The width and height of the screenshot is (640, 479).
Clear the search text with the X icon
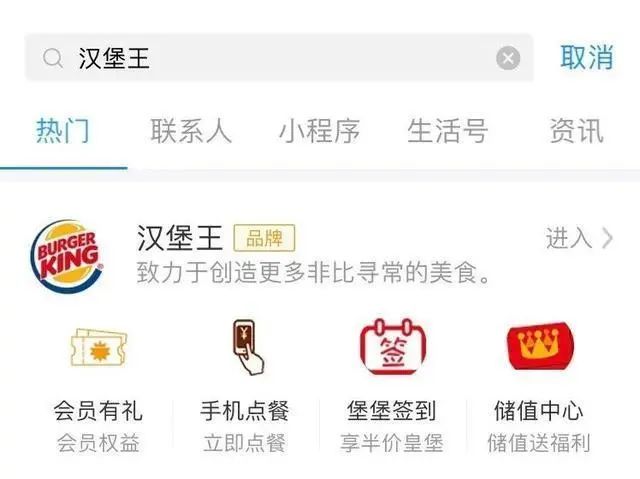pos(508,58)
